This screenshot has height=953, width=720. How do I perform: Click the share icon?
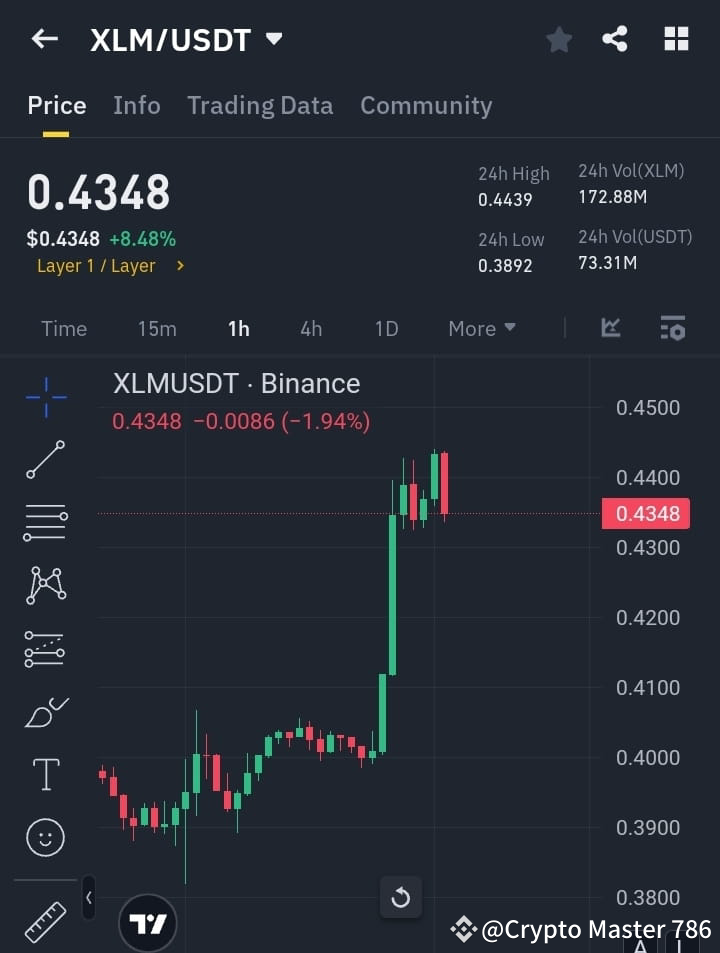[x=616, y=39]
